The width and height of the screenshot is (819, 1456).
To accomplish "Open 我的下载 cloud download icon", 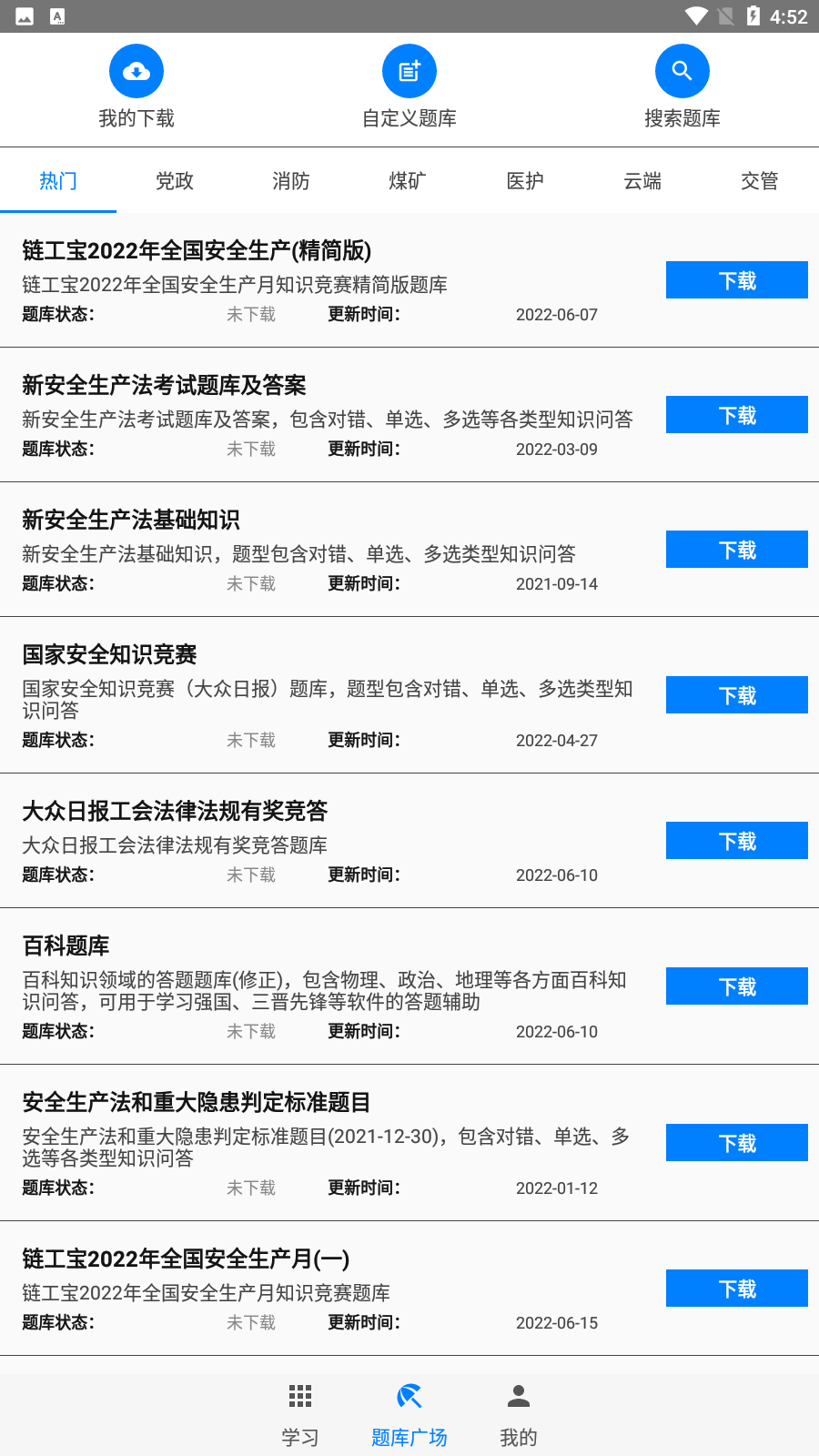I will point(136,70).
